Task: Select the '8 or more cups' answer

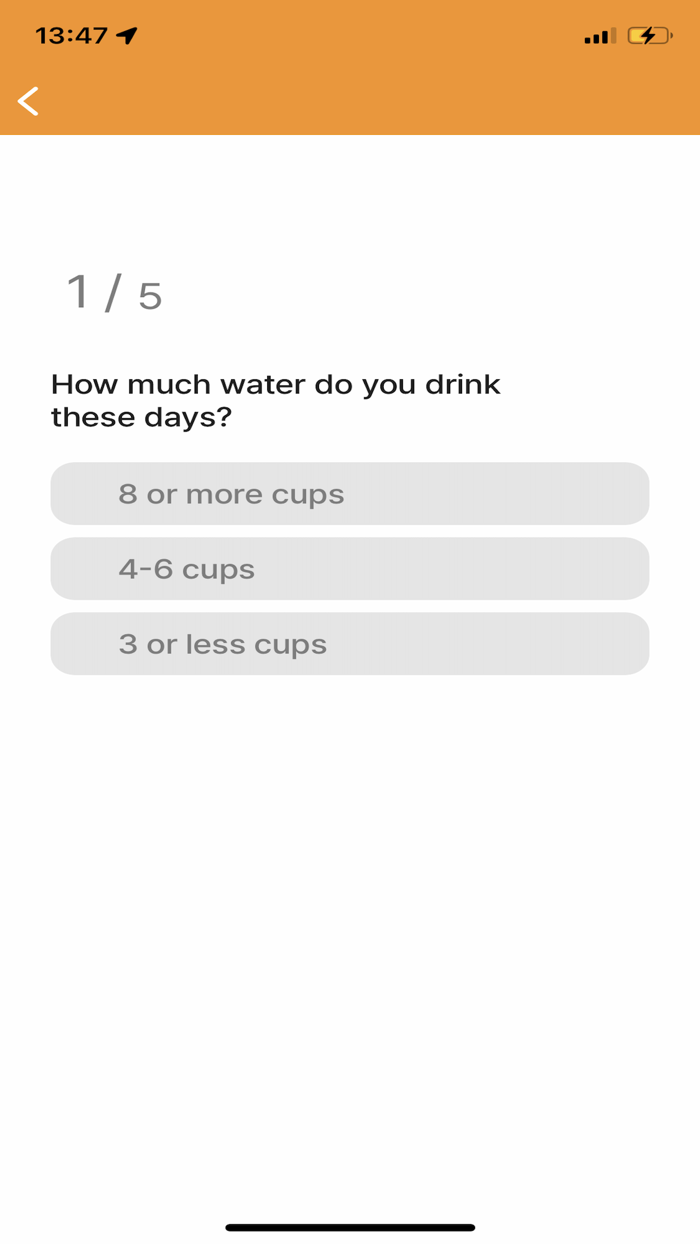Action: [349, 494]
